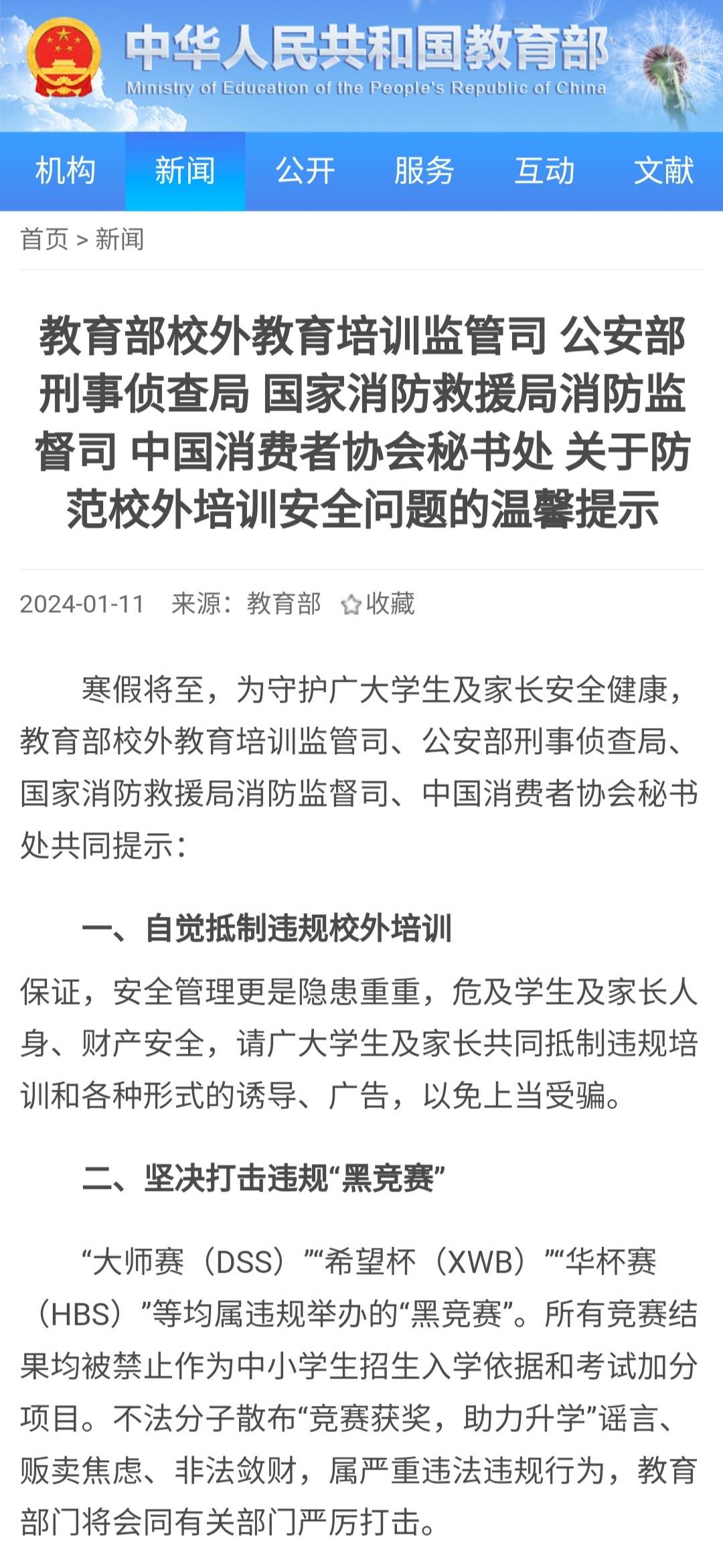Tap 收藏 to bookmark this article
Screen dimensions: 723x1568
tap(378, 603)
